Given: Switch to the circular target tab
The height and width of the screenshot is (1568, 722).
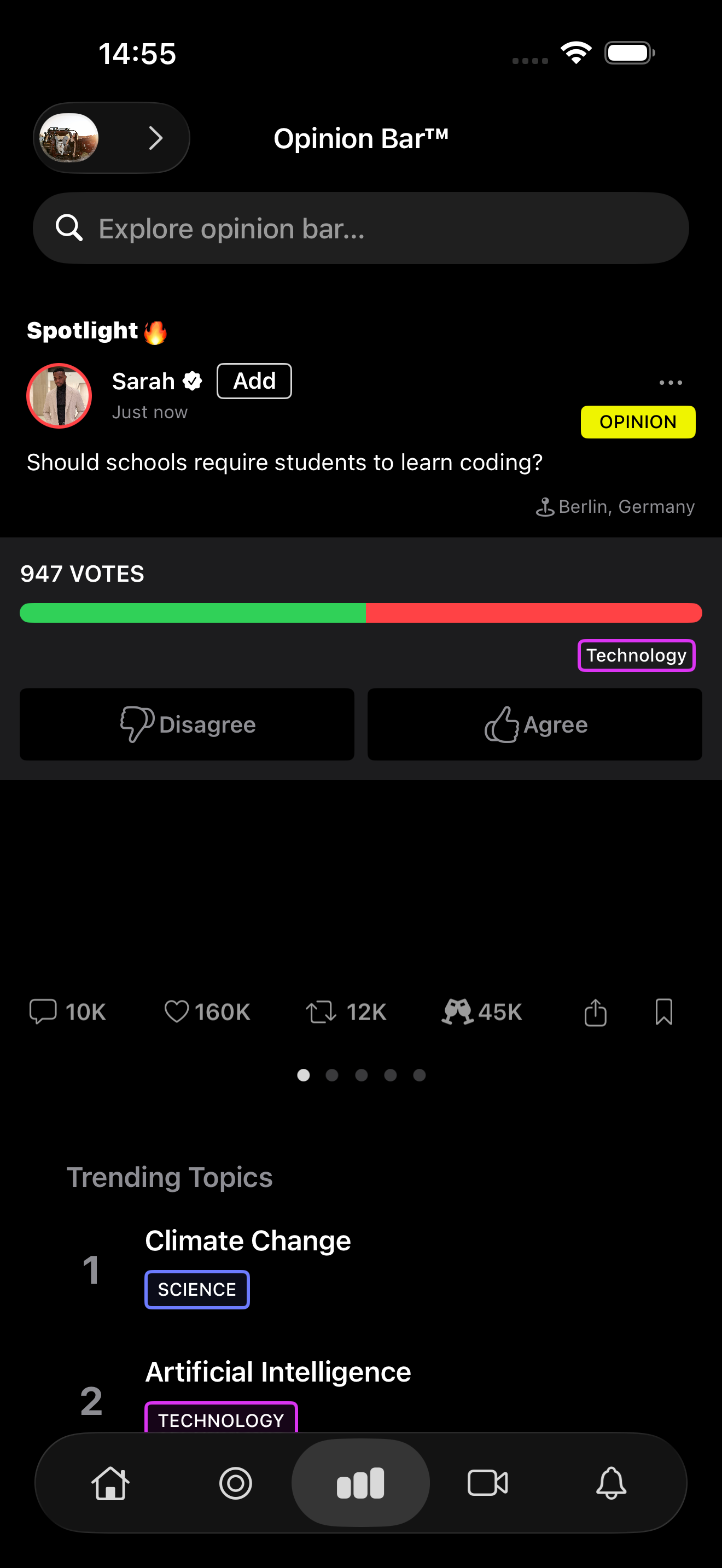Looking at the screenshot, I should (236, 1483).
